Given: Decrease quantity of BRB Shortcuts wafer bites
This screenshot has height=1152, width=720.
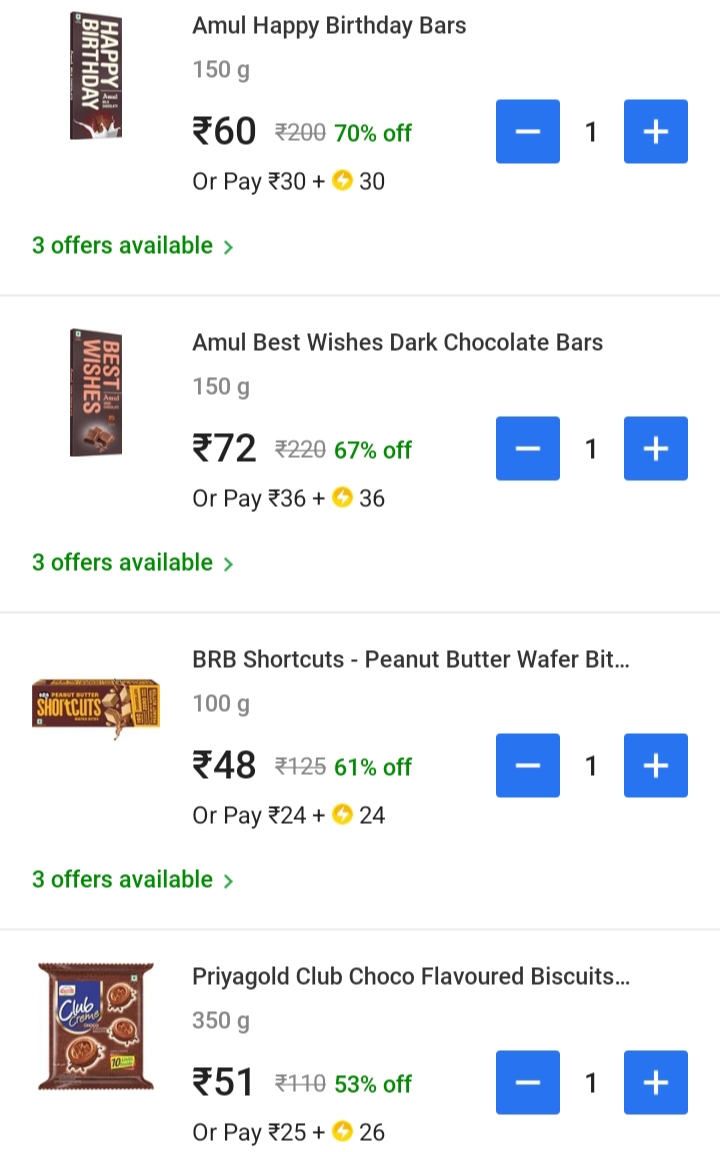Looking at the screenshot, I should pos(528,765).
